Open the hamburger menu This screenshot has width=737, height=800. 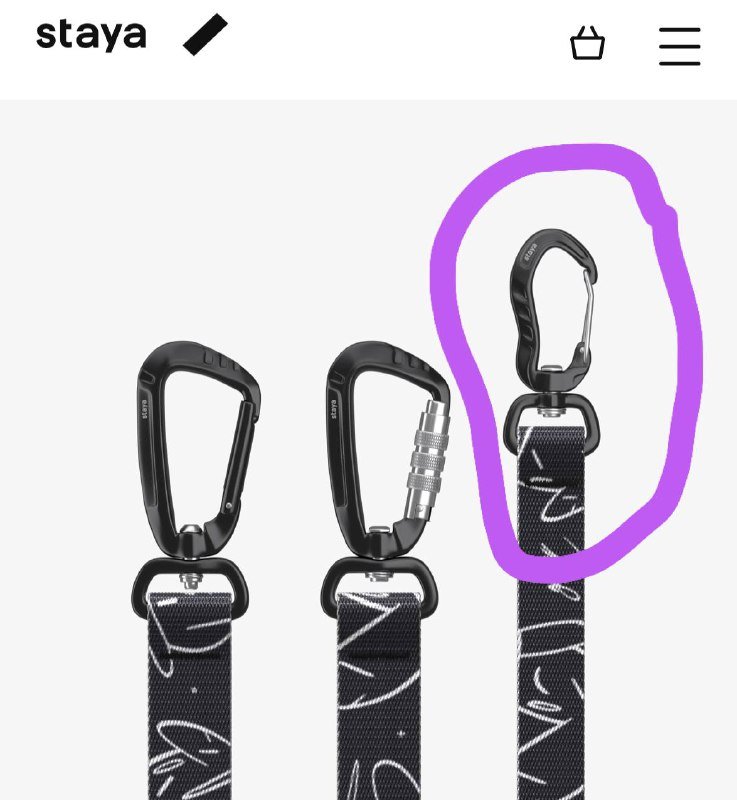point(679,45)
